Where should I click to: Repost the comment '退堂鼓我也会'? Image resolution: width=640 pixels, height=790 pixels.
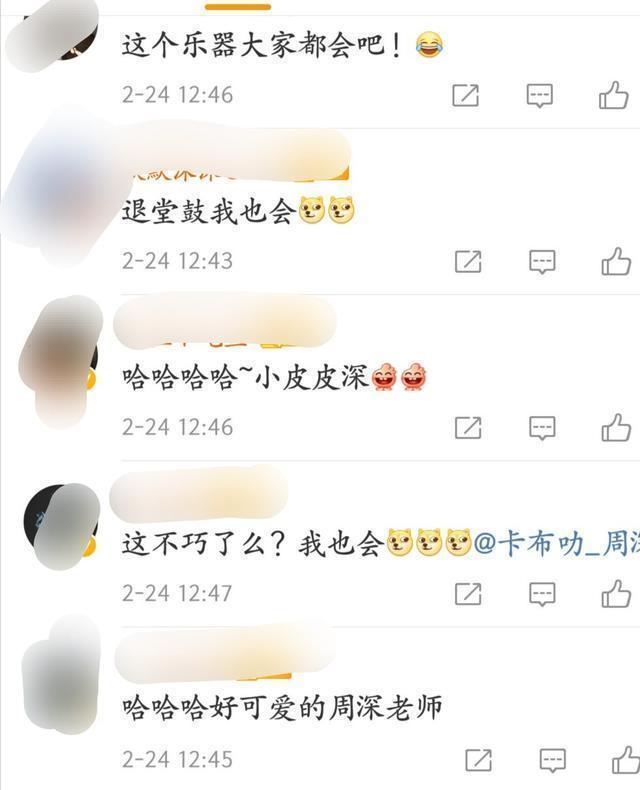point(467,262)
